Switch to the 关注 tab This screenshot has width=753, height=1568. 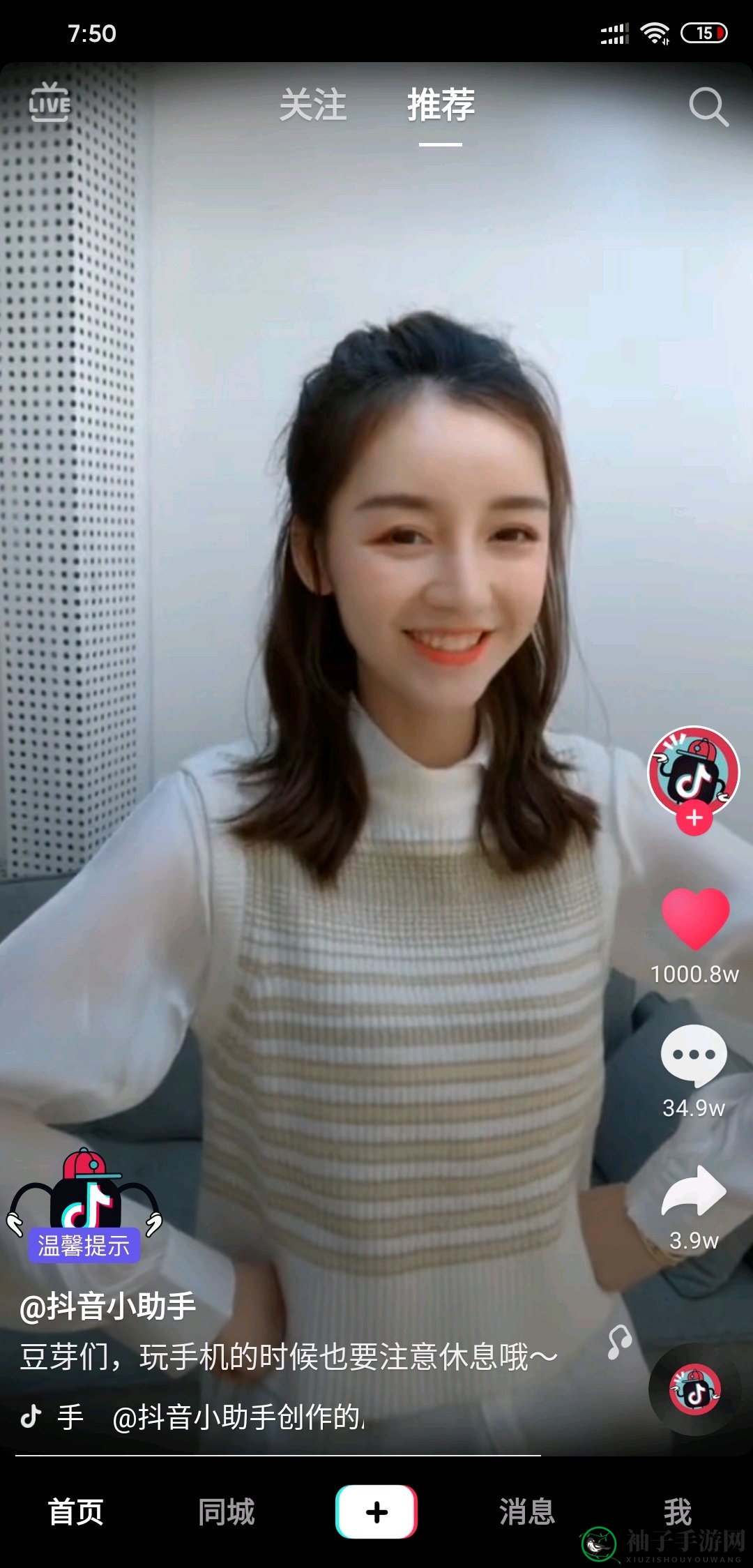click(312, 105)
